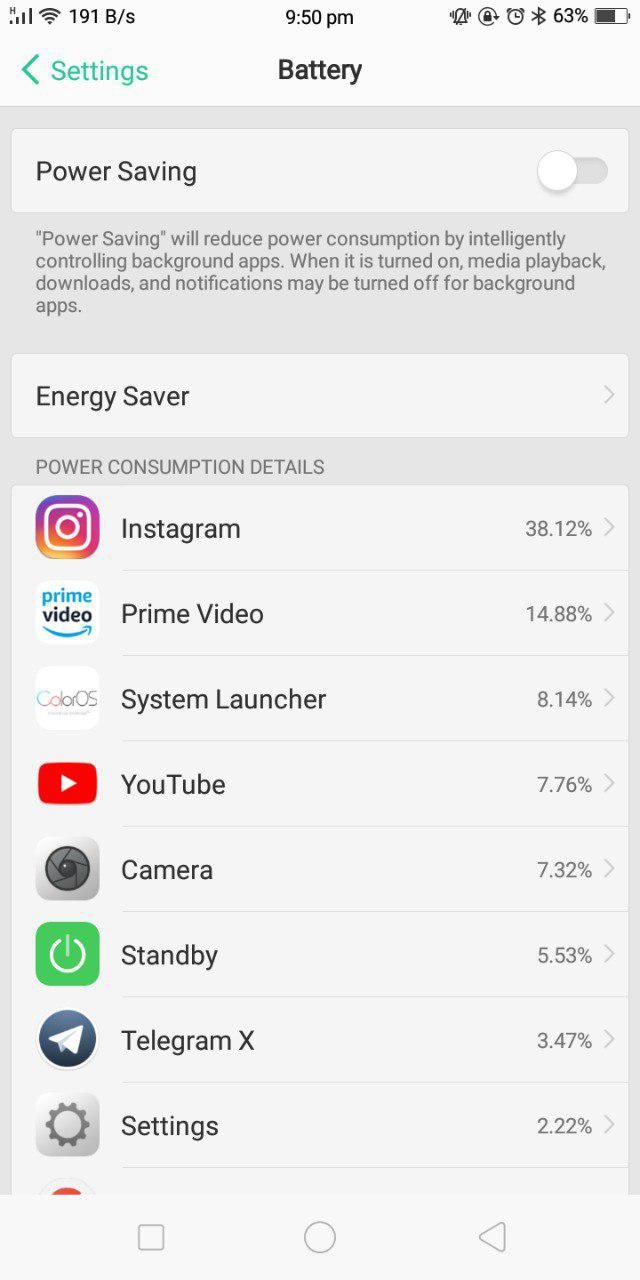View Instagram power consumption details

click(x=320, y=528)
